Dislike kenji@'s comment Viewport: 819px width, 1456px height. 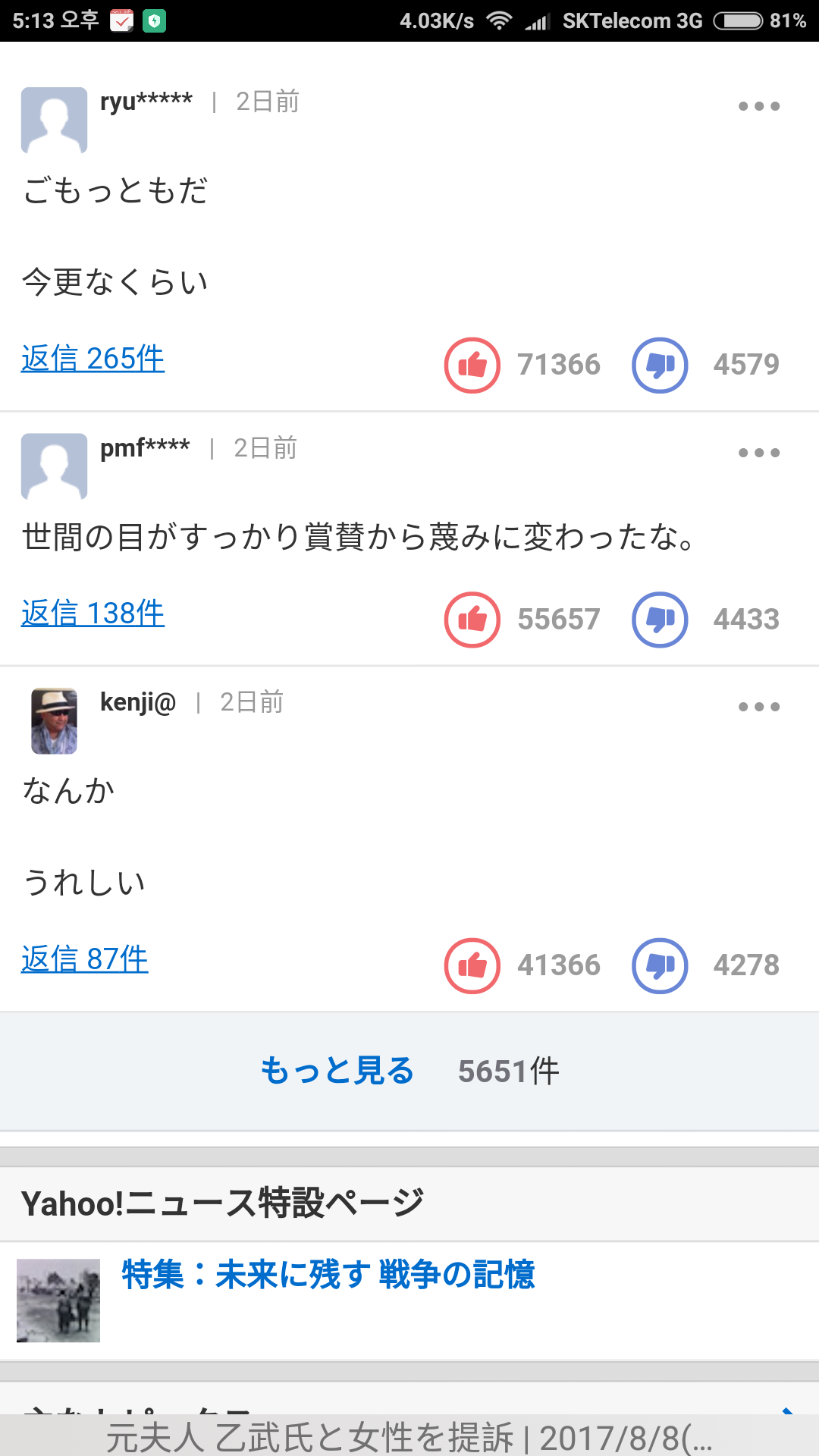[x=660, y=965]
